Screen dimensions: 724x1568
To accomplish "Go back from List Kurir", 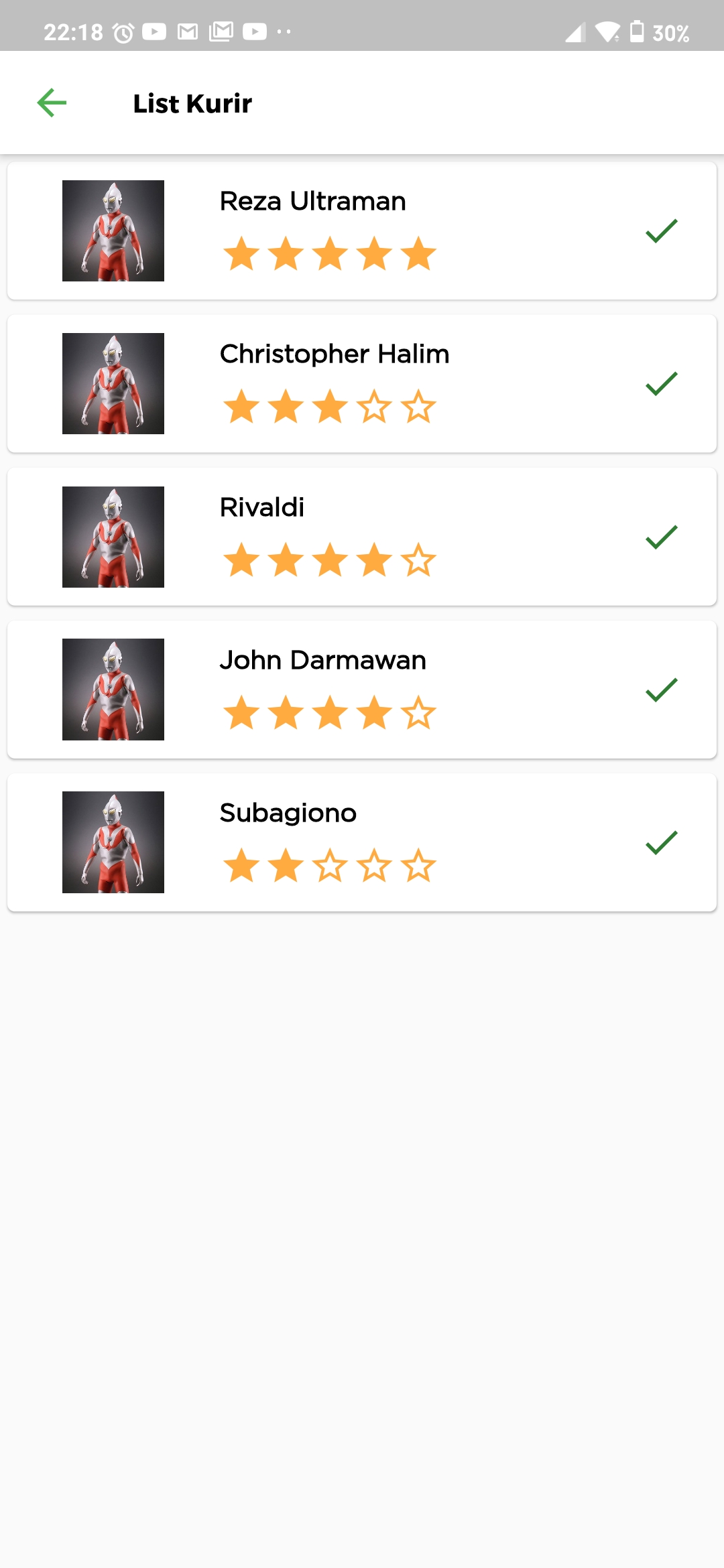I will (x=52, y=103).
